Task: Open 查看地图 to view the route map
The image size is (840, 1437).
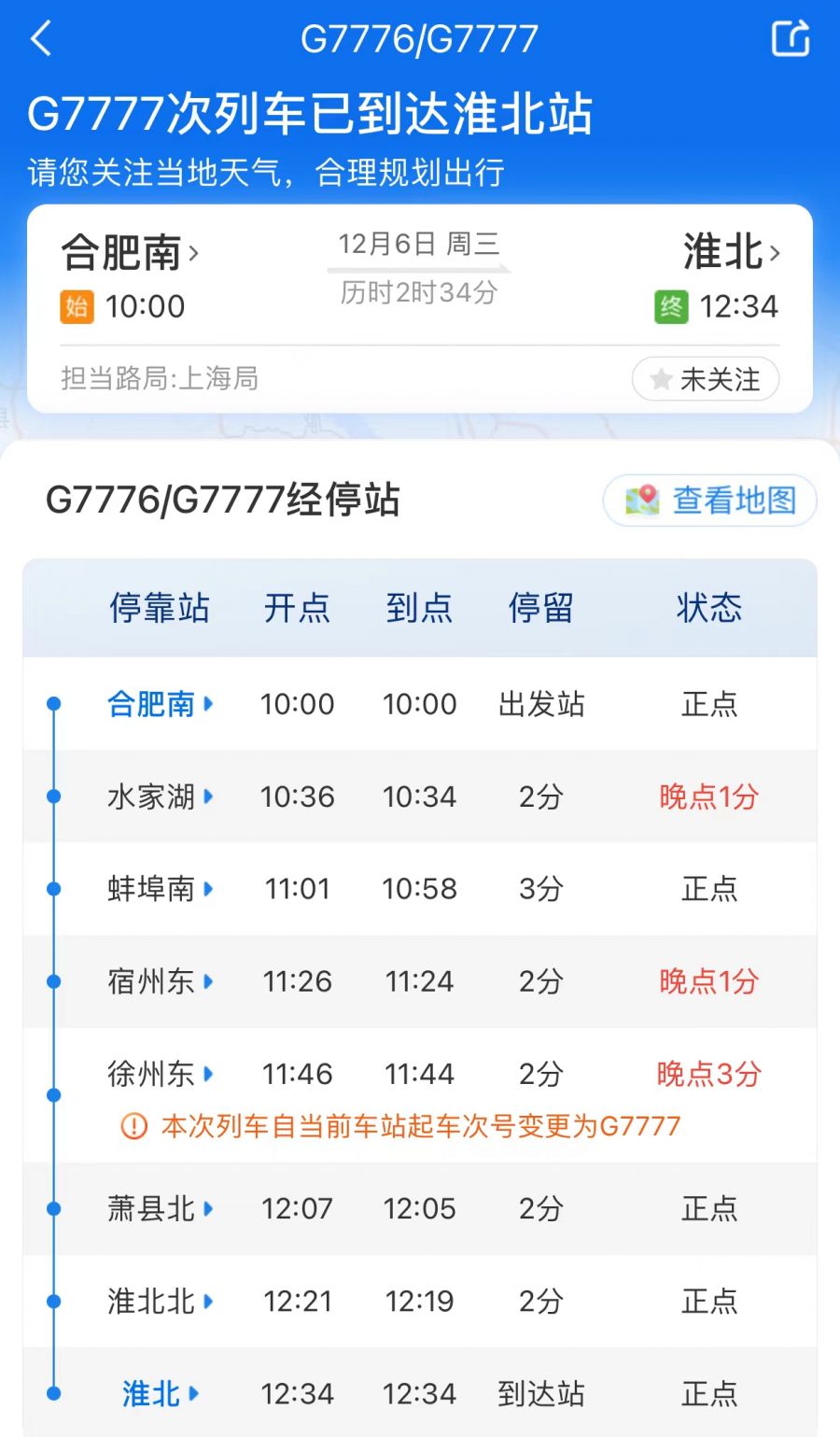Action: click(x=710, y=500)
